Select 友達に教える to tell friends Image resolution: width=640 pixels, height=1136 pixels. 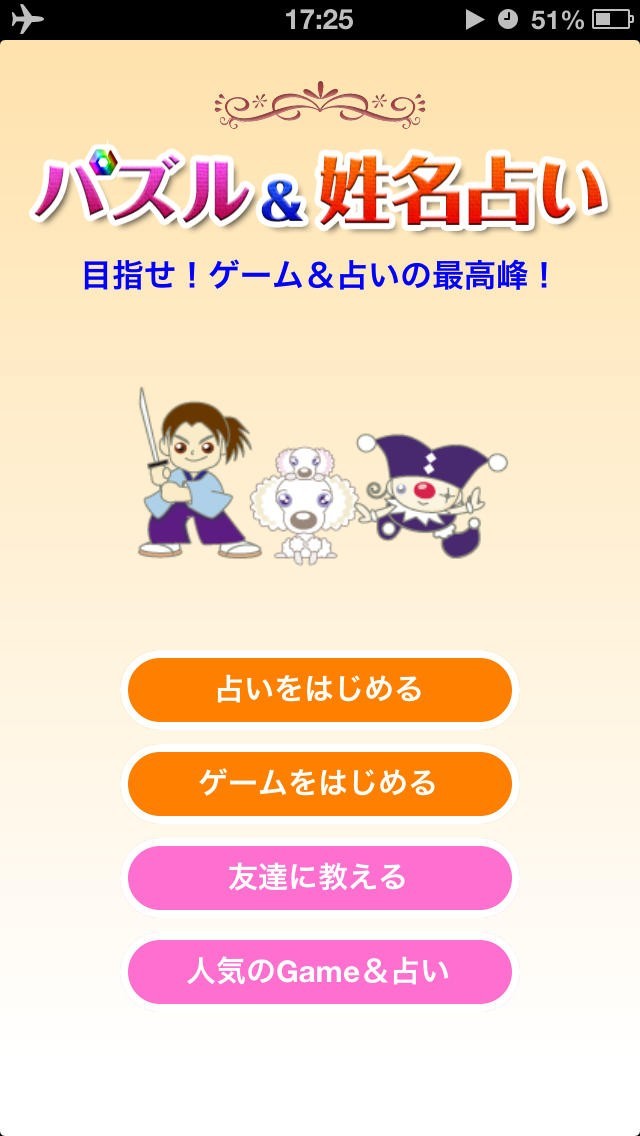pos(319,877)
